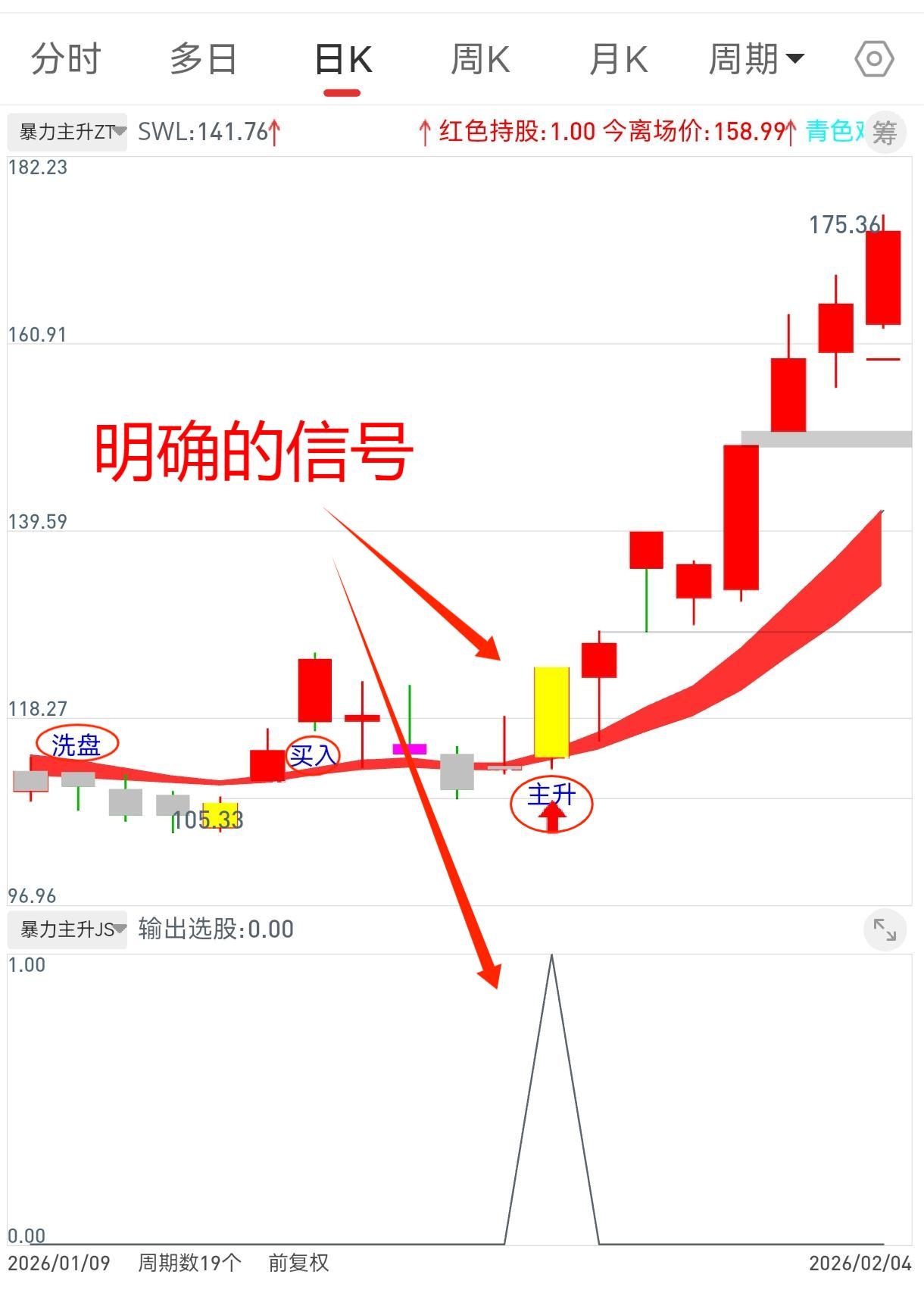Expand the 周期 period dropdown
The height and width of the screenshot is (1290, 924).
coord(756,60)
